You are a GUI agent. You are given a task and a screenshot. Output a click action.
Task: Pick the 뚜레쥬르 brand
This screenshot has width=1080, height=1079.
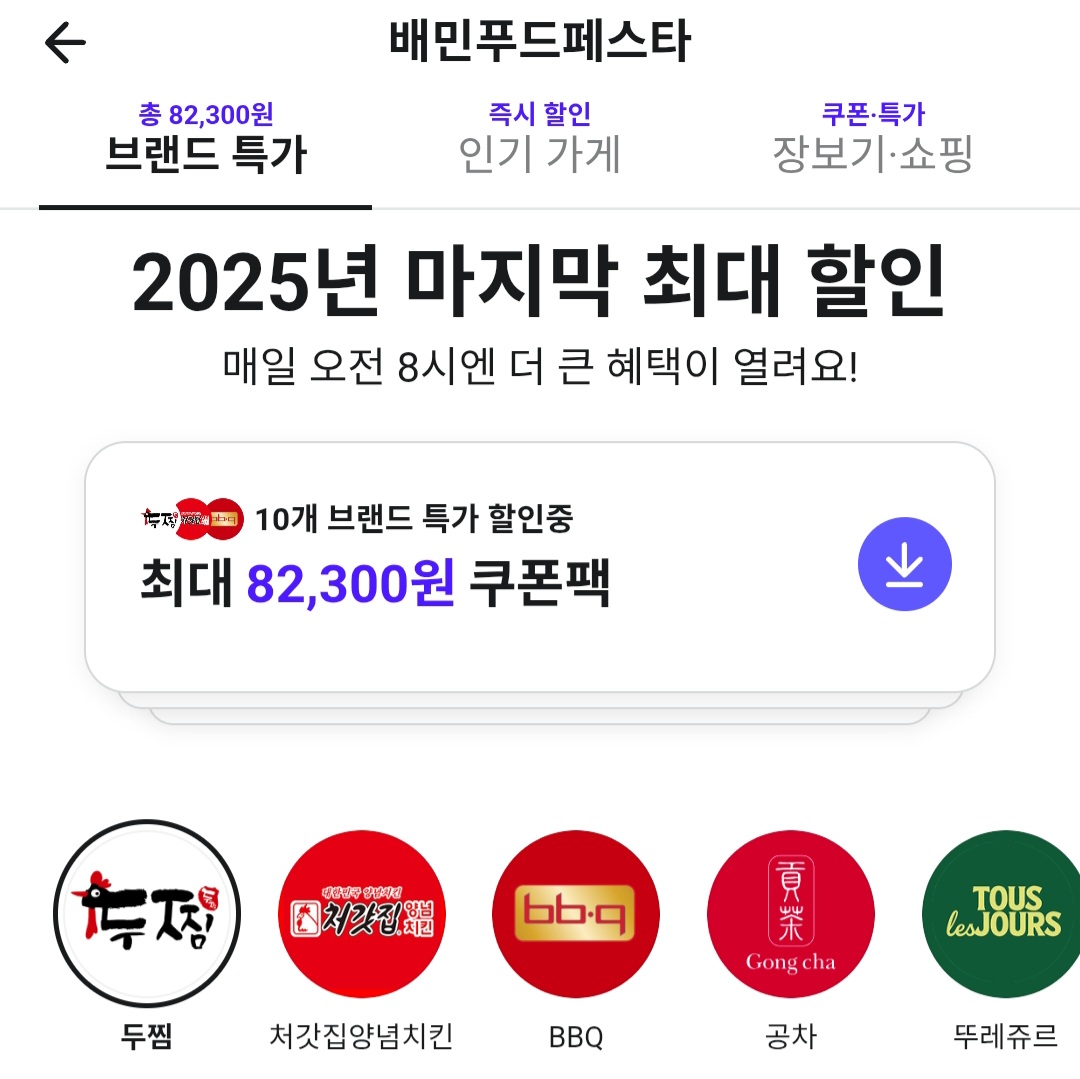(1003, 913)
